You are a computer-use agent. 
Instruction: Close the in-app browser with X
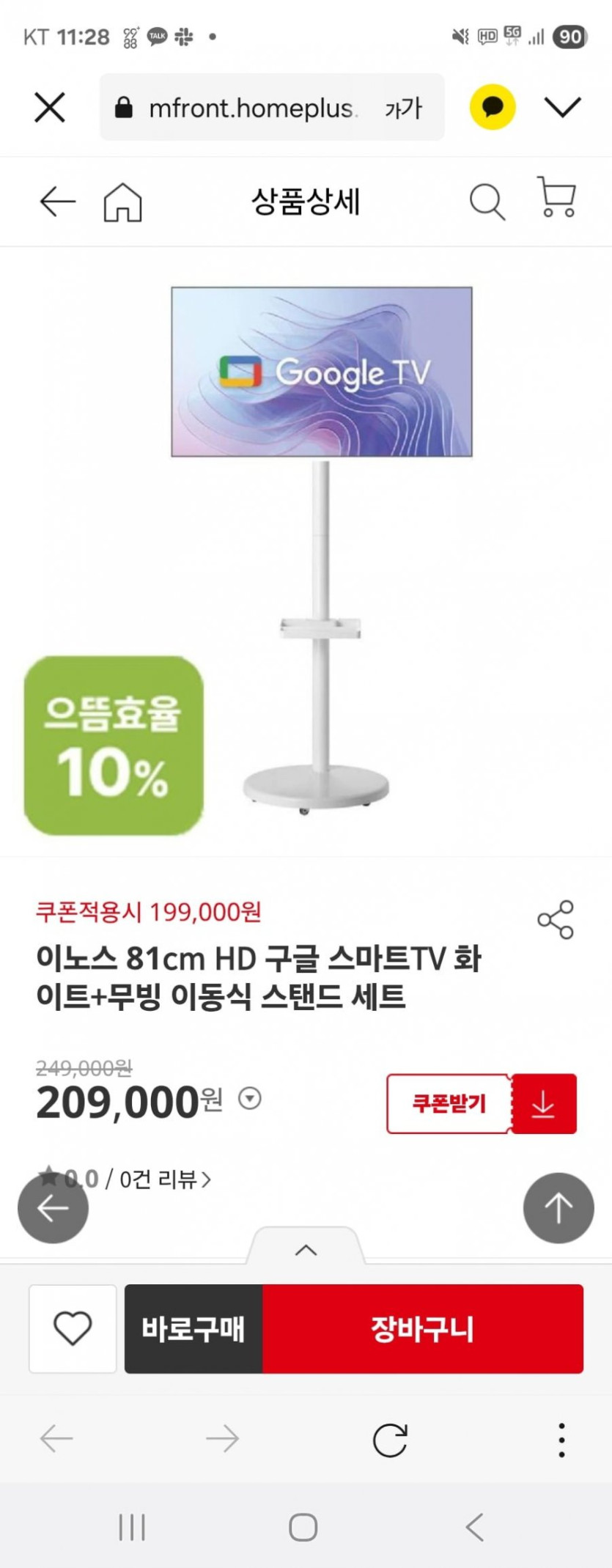coord(50,108)
